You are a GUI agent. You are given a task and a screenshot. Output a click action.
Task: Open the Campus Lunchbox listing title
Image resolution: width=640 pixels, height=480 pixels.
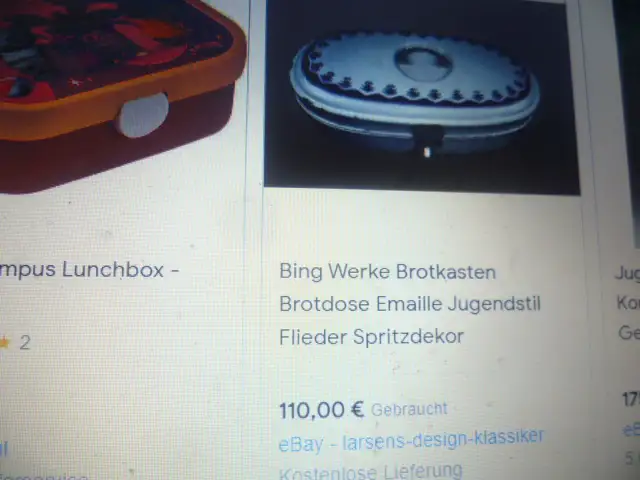pyautogui.click(x=92, y=270)
